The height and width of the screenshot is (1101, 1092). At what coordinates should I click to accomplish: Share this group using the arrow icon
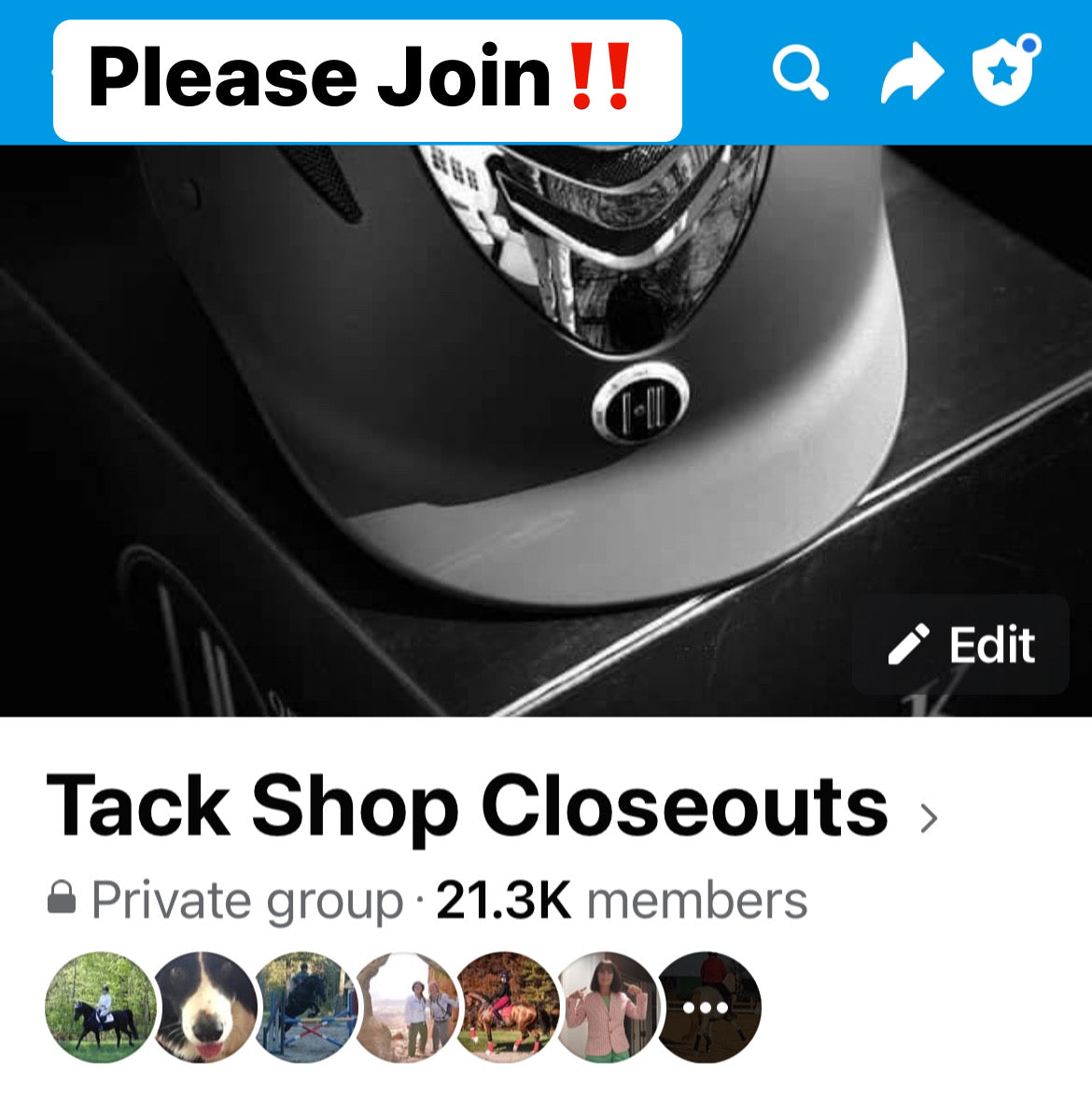(x=911, y=75)
